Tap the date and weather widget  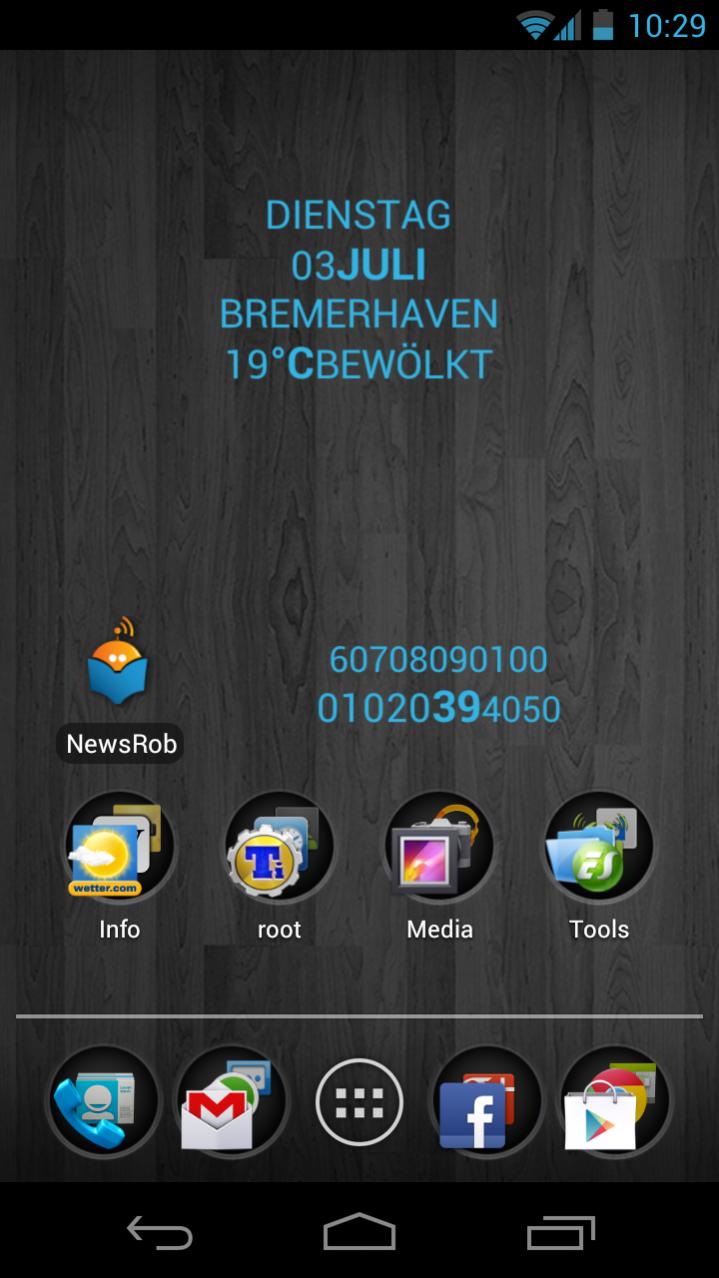pos(359,290)
